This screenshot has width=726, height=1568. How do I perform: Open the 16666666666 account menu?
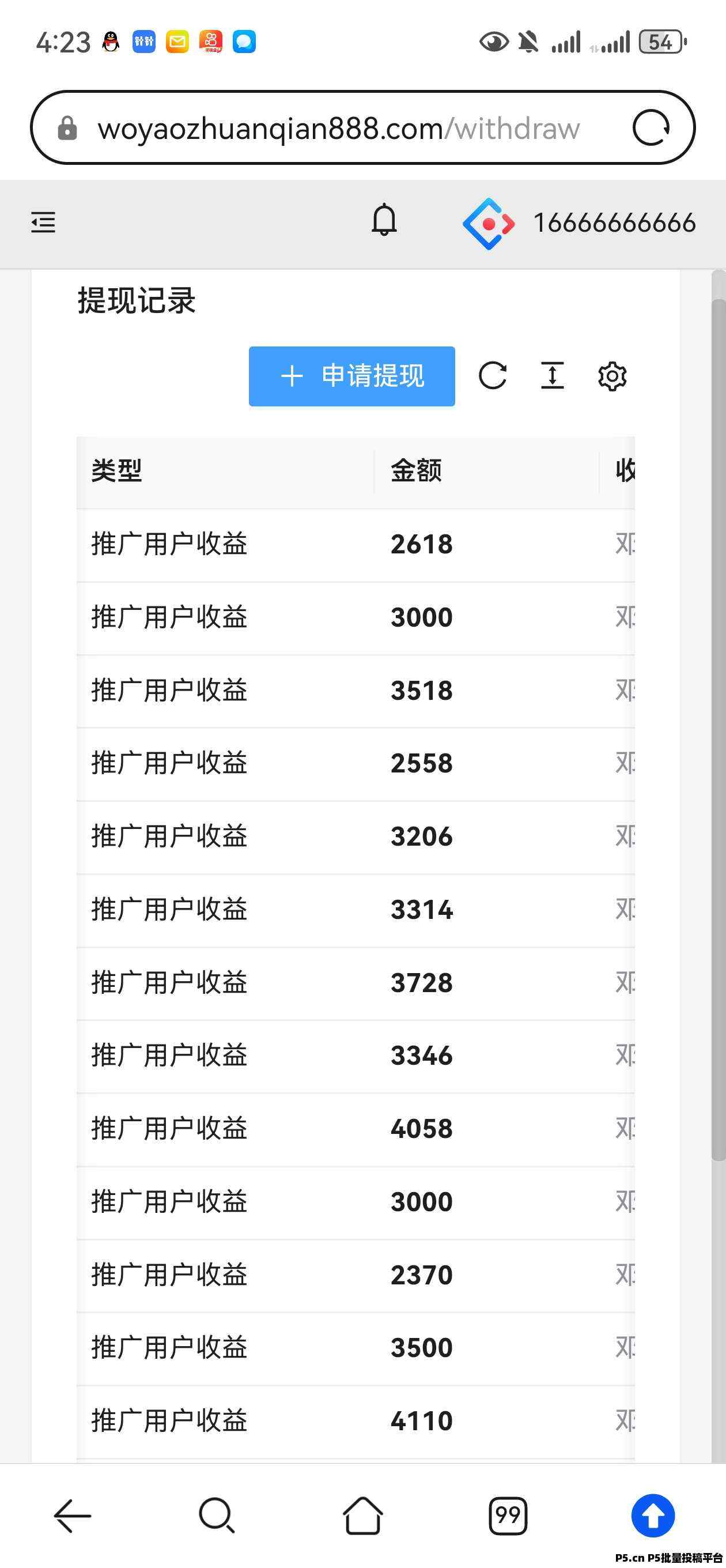pos(578,223)
